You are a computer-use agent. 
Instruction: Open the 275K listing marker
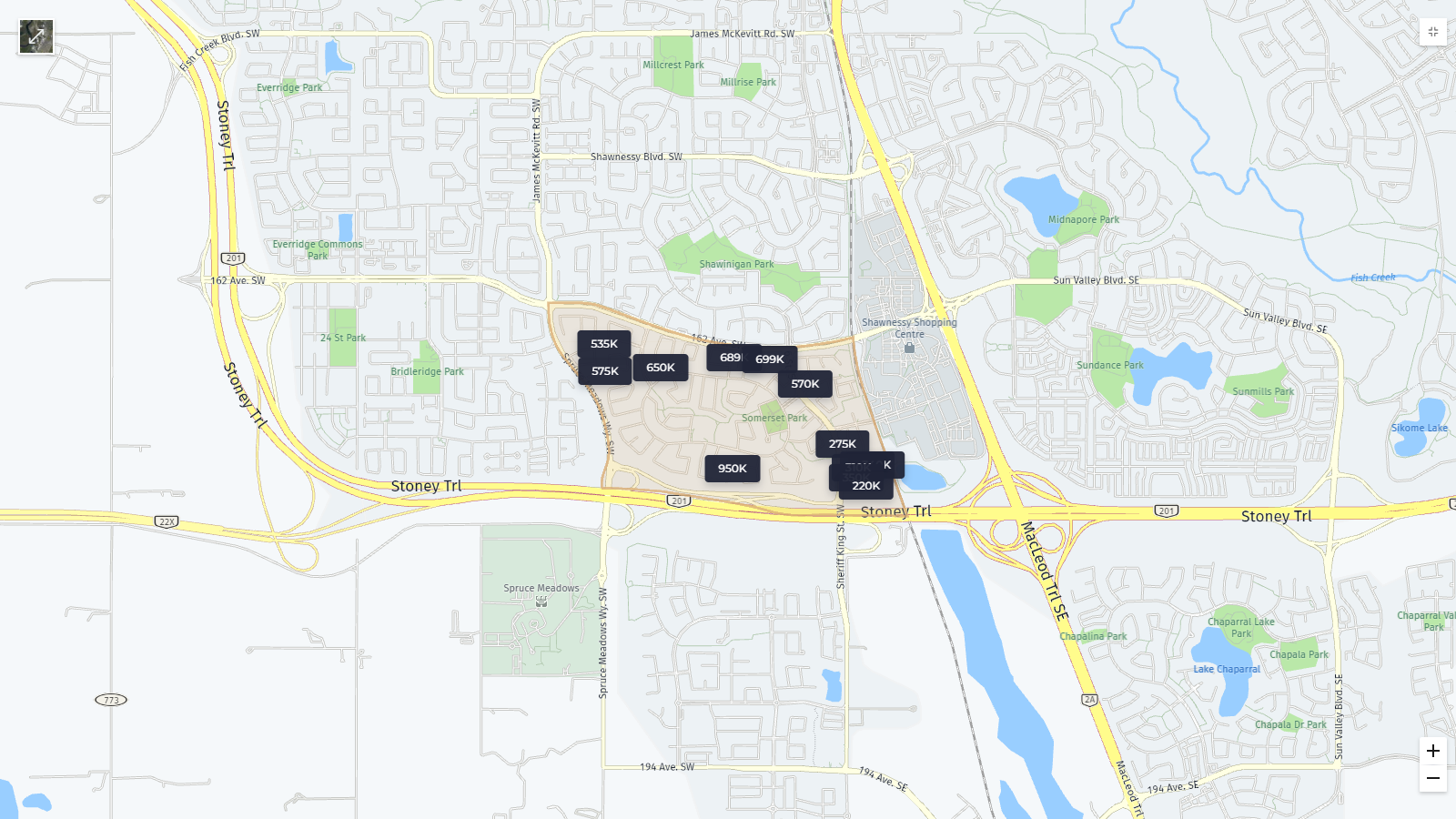[x=843, y=444]
